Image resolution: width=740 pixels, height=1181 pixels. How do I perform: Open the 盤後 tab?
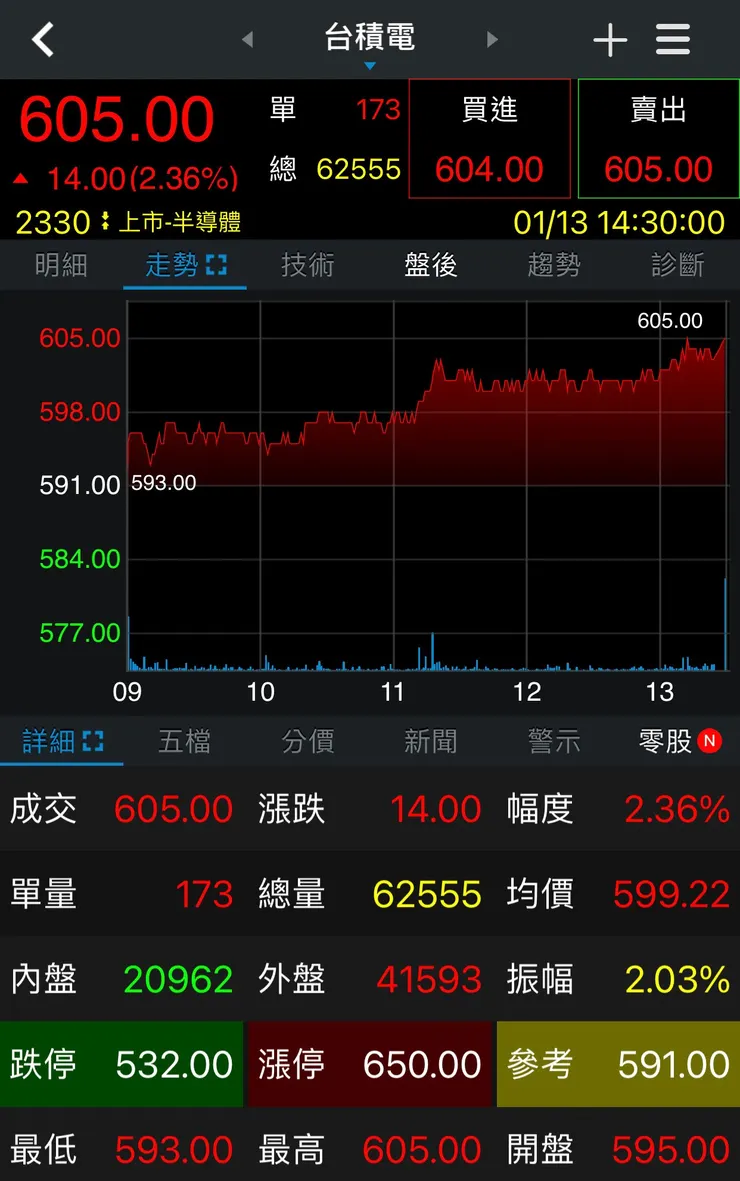pos(430,265)
